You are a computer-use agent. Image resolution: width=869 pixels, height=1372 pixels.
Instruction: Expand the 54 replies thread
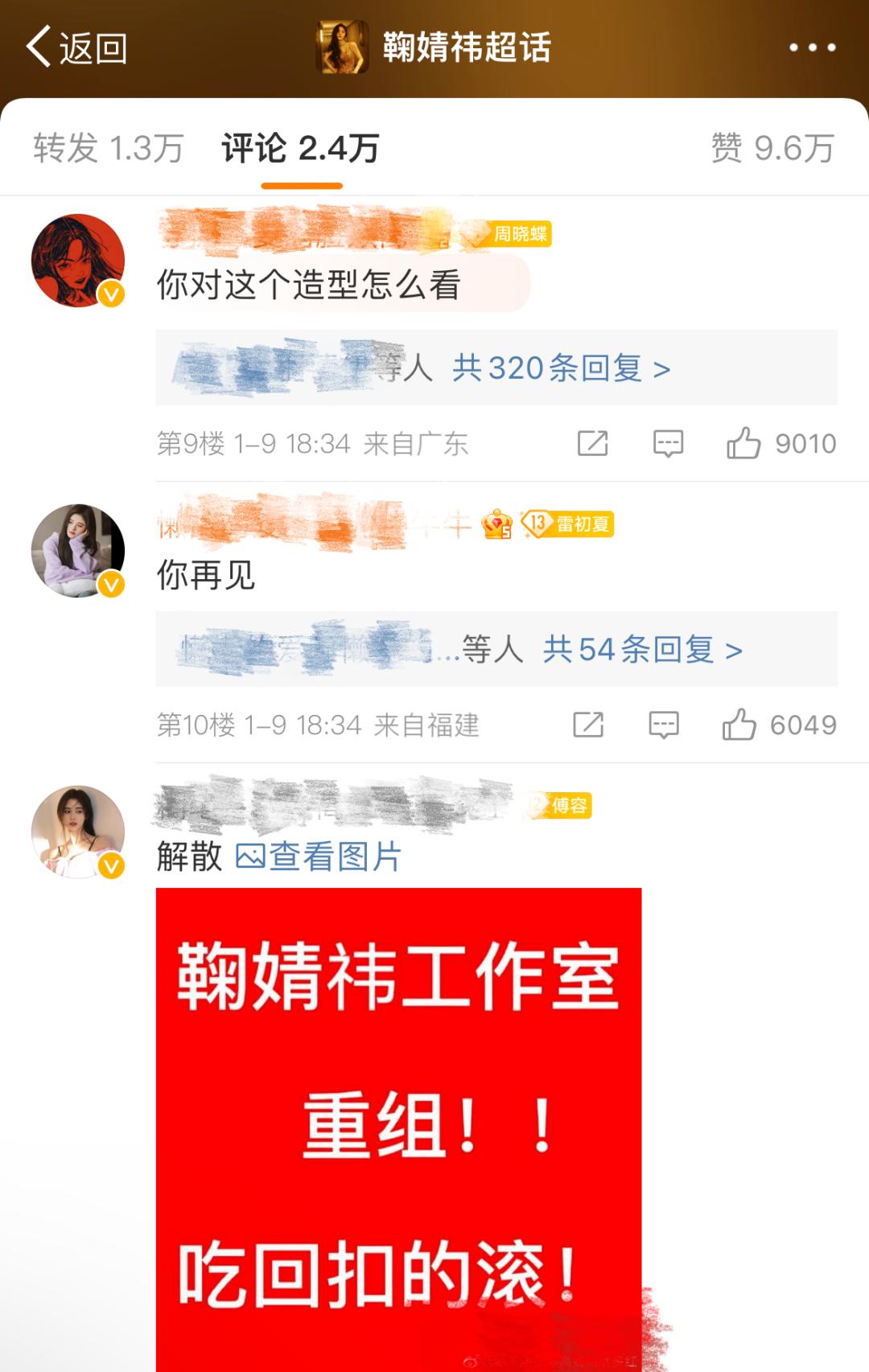641,652
